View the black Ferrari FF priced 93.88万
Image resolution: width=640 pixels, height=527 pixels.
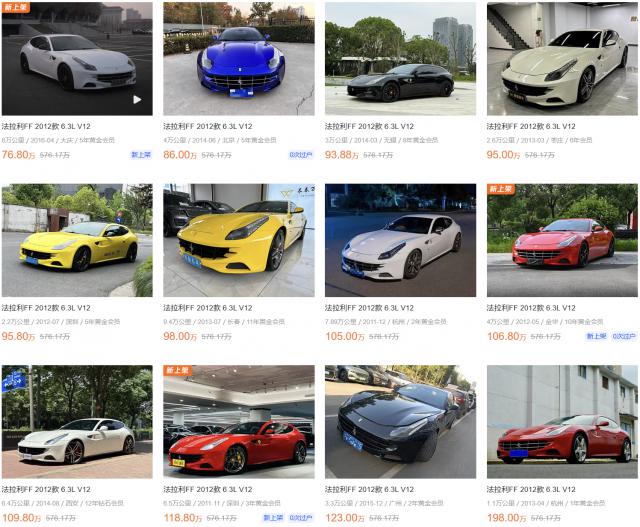(400, 58)
